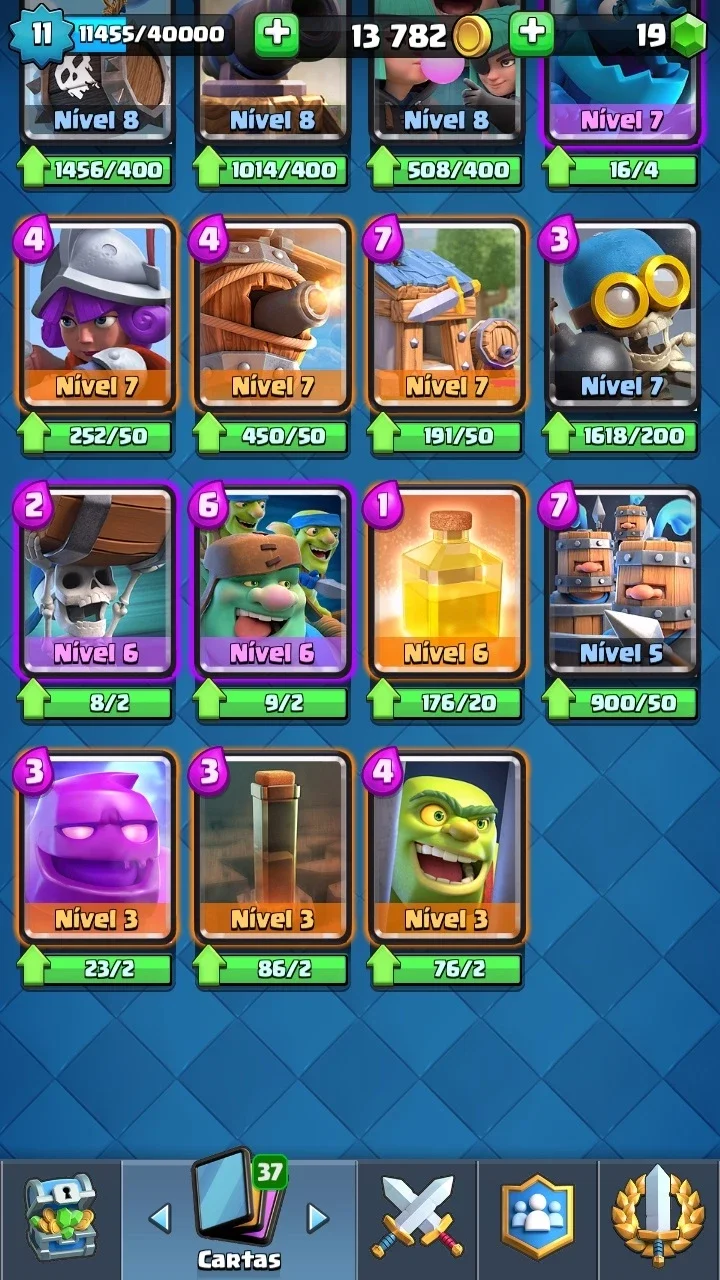The height and width of the screenshot is (1280, 720).
Task: Tap the green plus next to the gold counter
Action: pyautogui.click(x=532, y=35)
